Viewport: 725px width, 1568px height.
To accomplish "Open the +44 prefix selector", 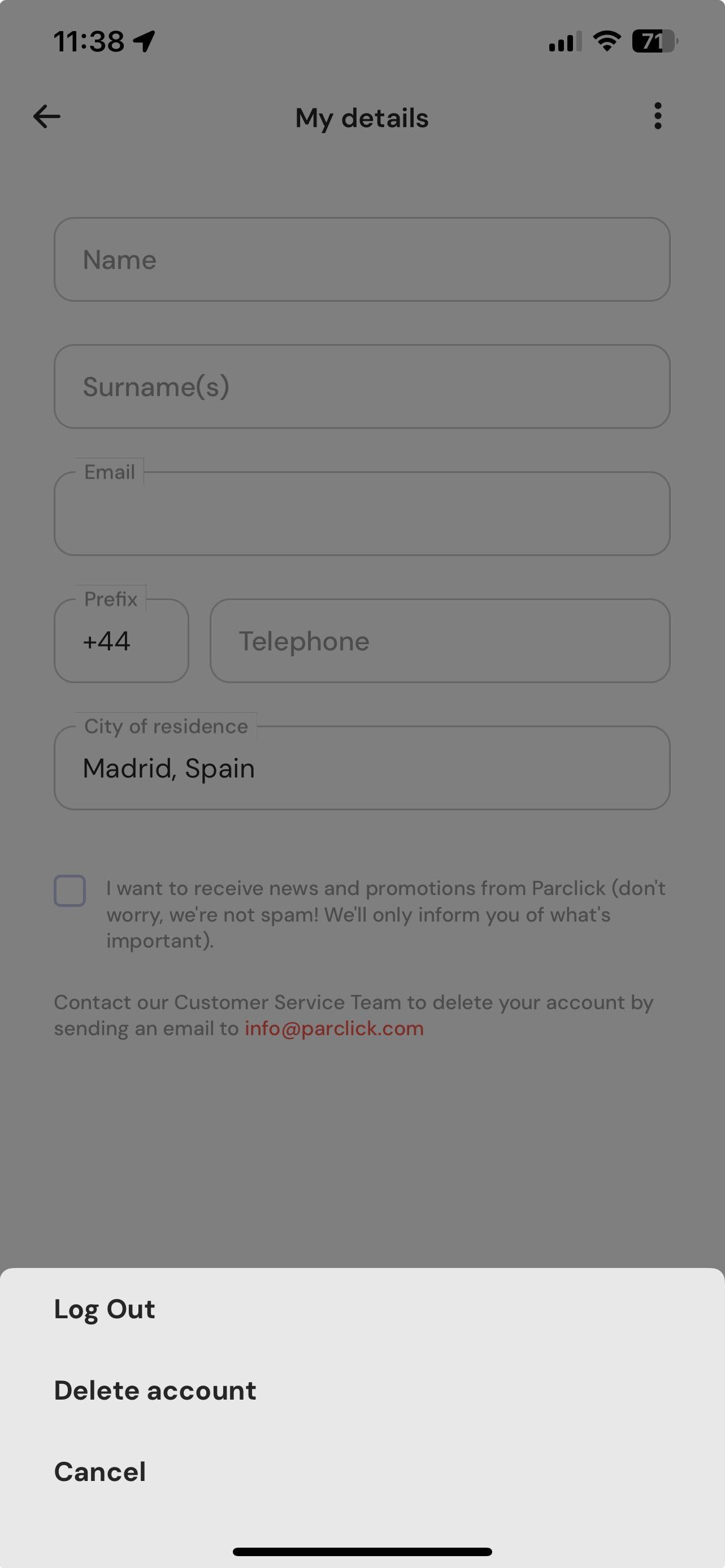I will click(121, 641).
